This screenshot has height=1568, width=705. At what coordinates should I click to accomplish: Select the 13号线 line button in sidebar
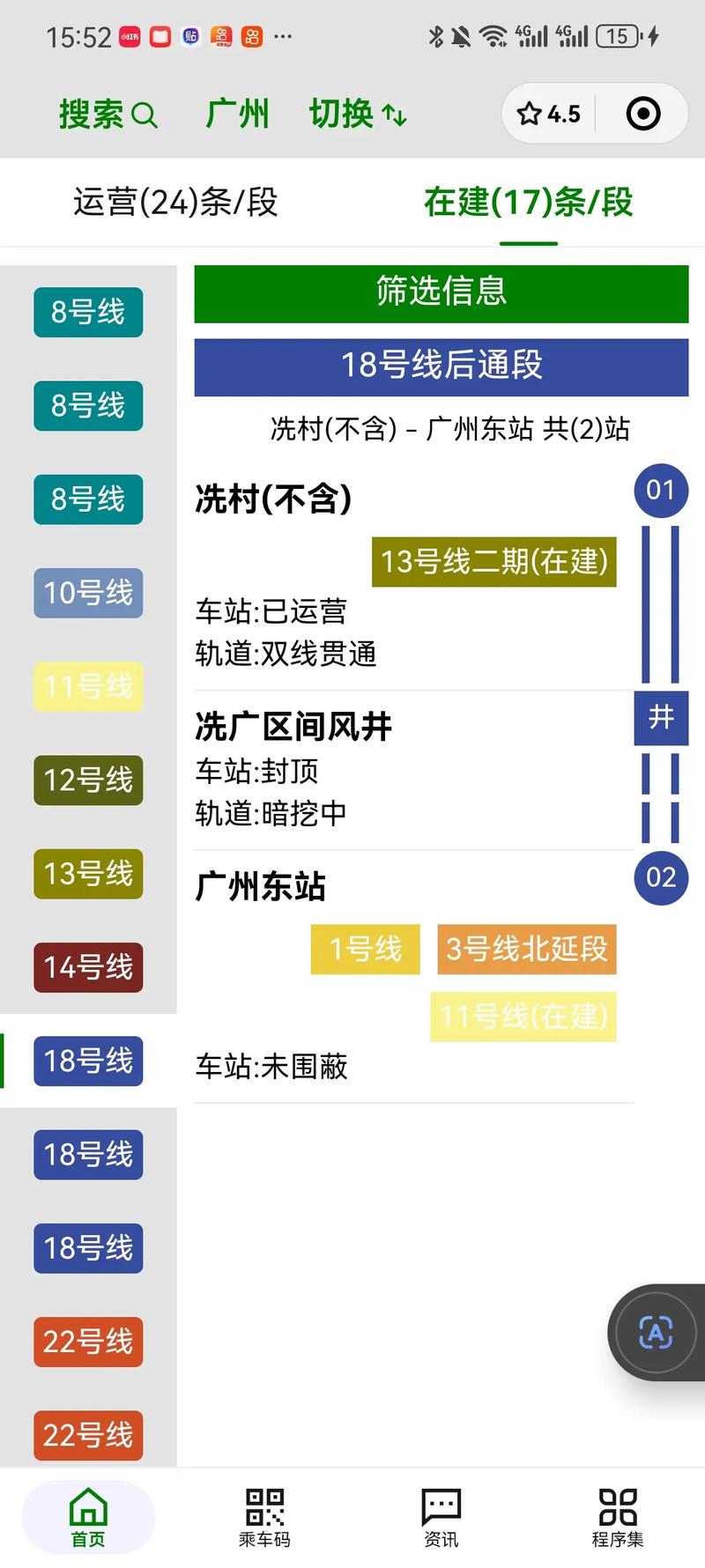87,875
